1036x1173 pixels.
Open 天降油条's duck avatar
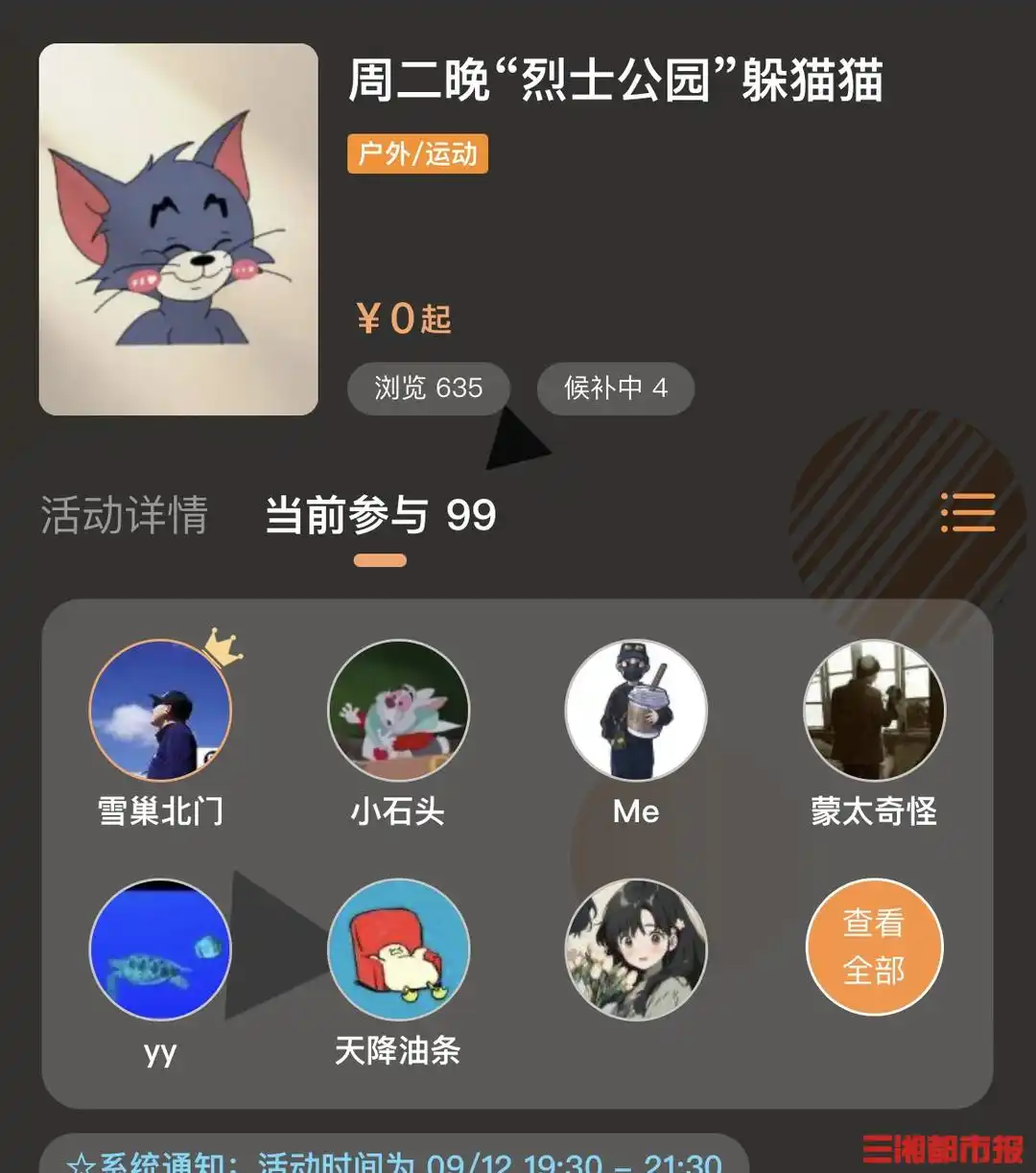click(397, 948)
